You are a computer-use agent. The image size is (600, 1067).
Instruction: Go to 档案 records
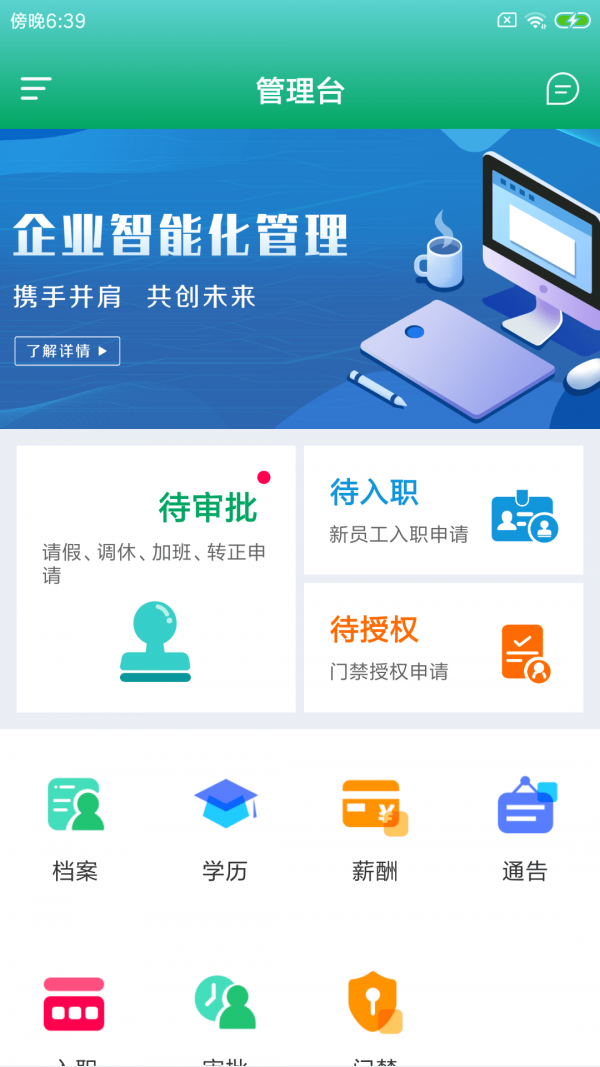[75, 827]
